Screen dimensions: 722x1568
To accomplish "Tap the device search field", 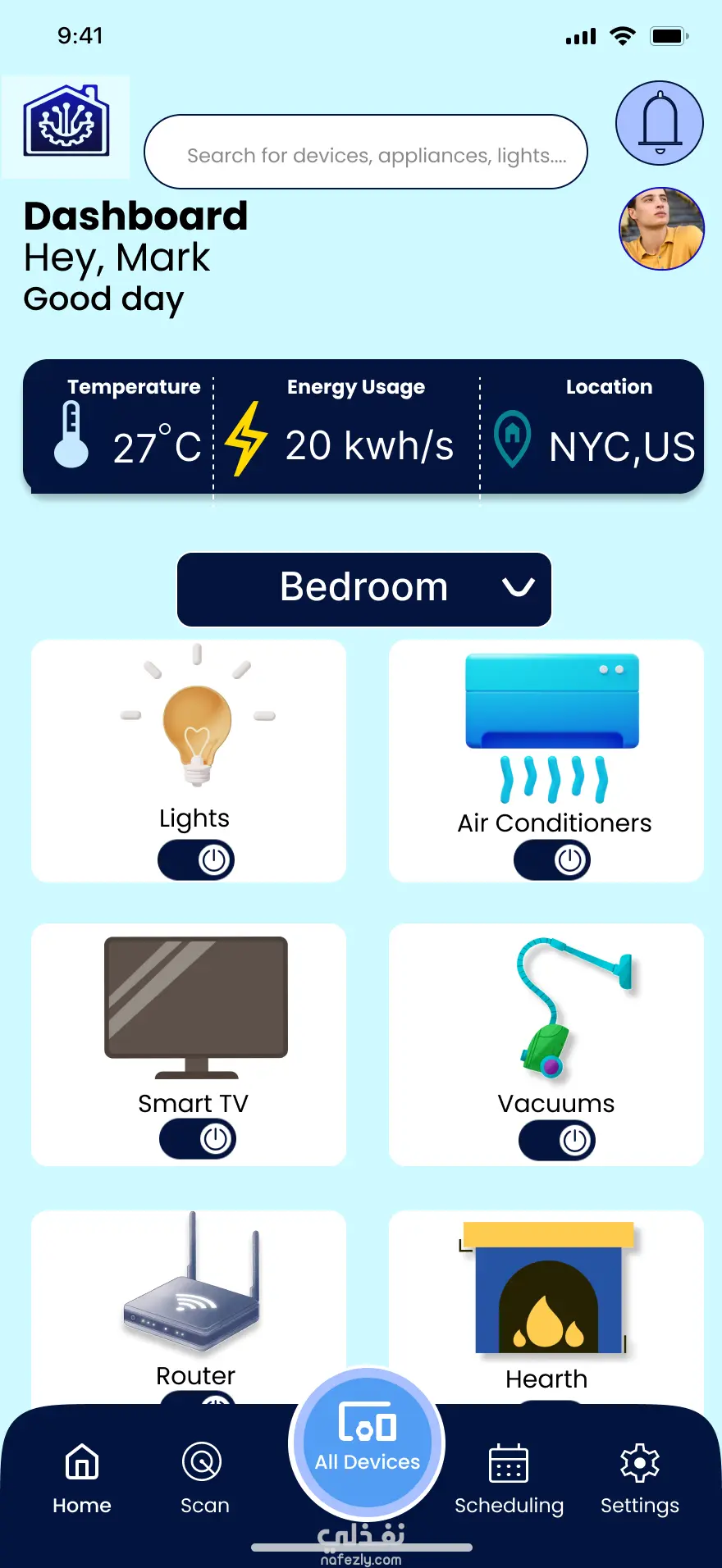I will coord(366,153).
